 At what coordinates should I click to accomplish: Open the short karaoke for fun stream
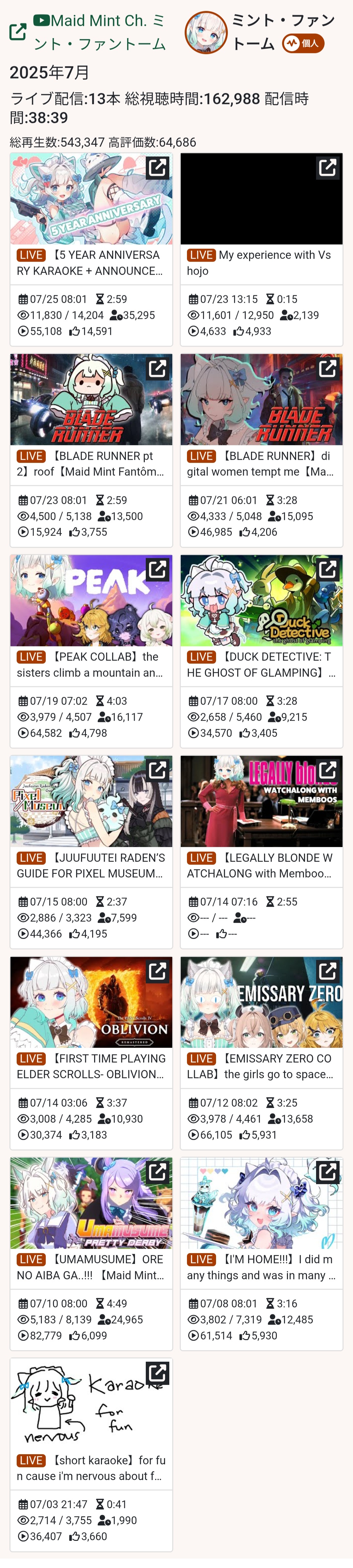click(x=91, y=1404)
